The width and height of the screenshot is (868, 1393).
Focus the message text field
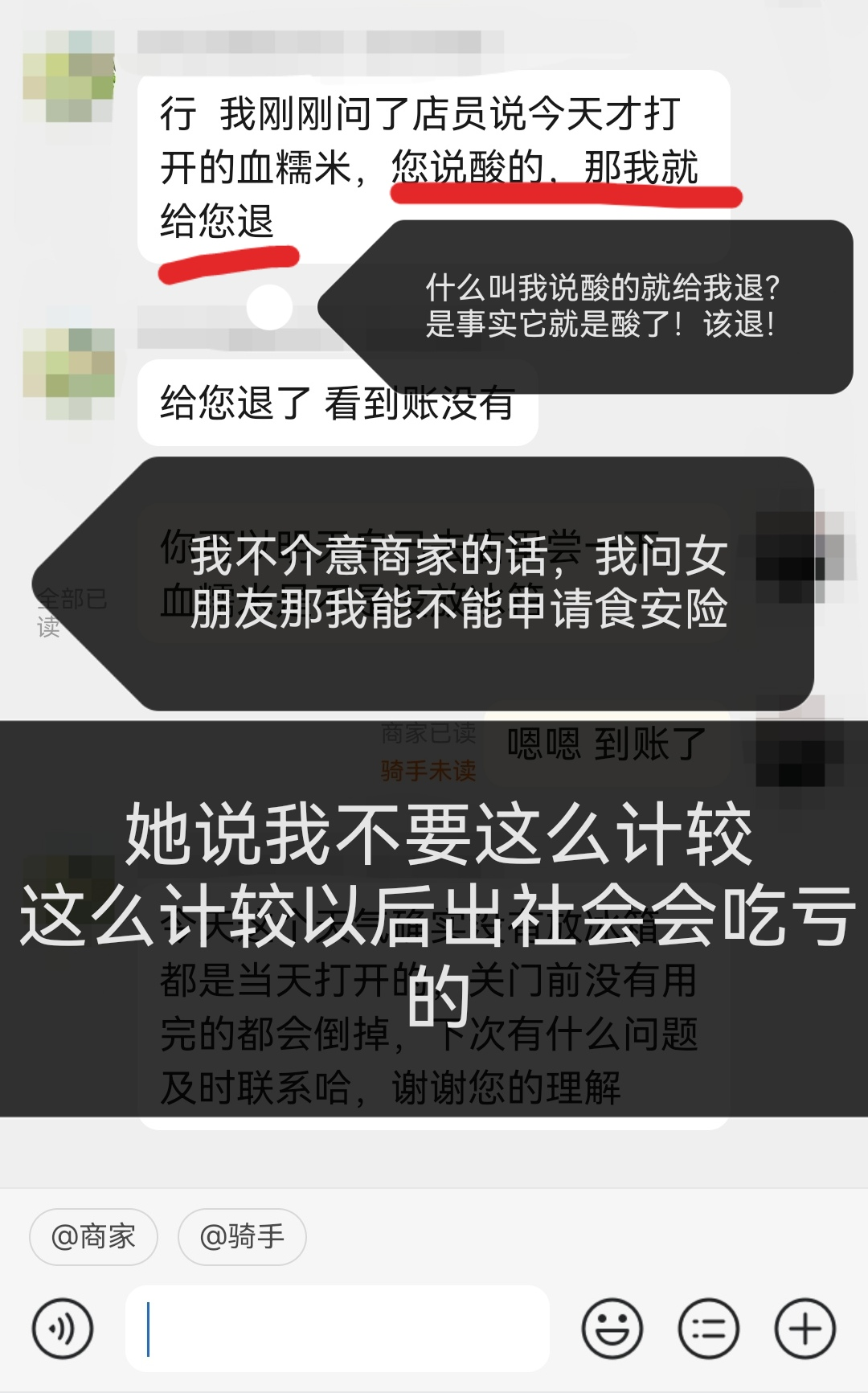[338, 1329]
